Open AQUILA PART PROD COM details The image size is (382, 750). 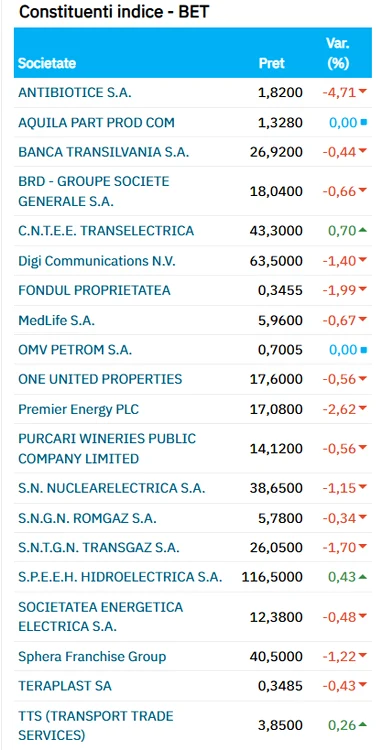tap(97, 122)
